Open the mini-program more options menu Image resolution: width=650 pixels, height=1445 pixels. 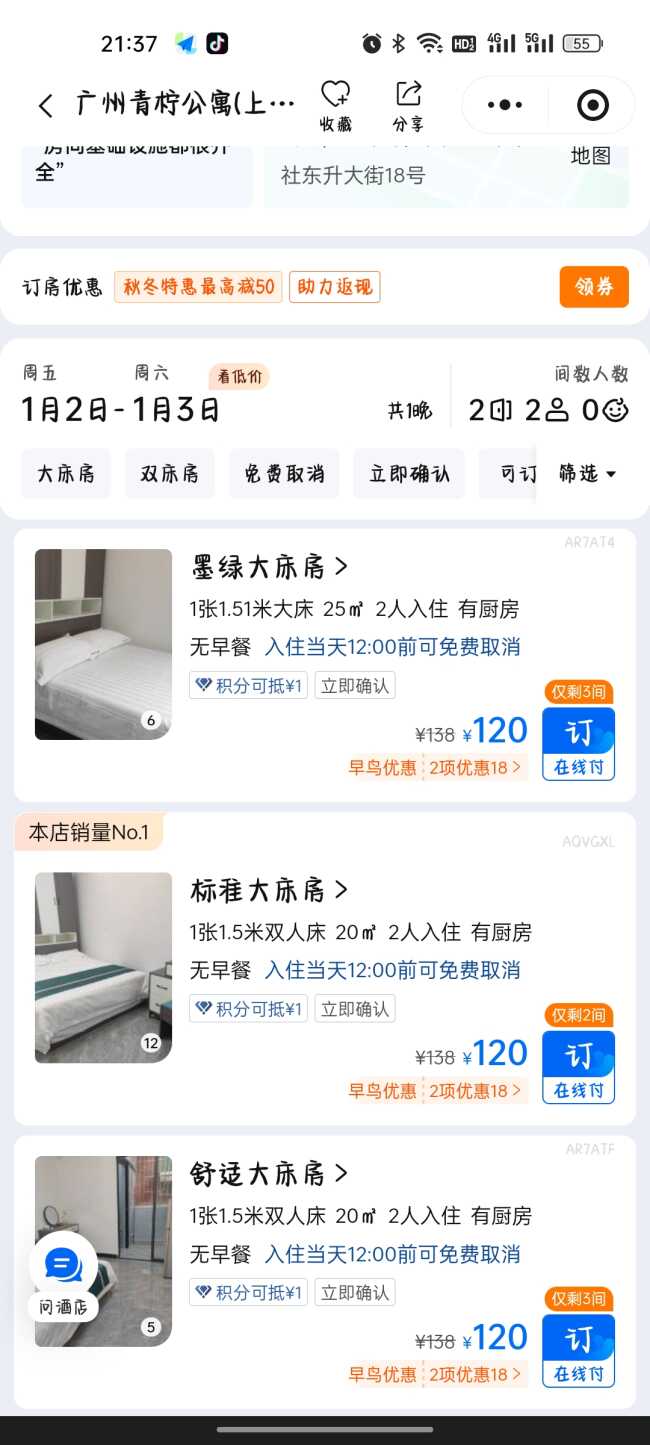point(505,105)
